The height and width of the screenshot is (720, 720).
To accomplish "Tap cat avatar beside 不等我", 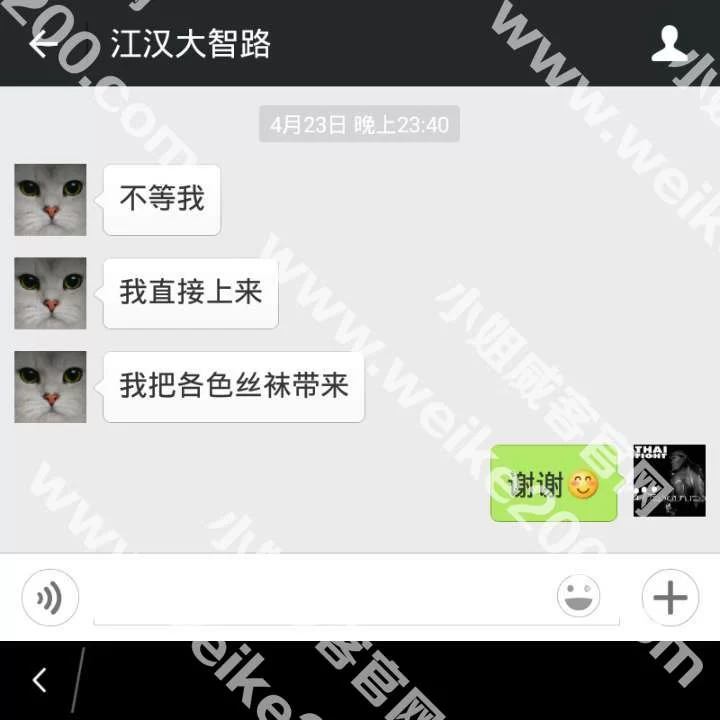I will [x=50, y=200].
